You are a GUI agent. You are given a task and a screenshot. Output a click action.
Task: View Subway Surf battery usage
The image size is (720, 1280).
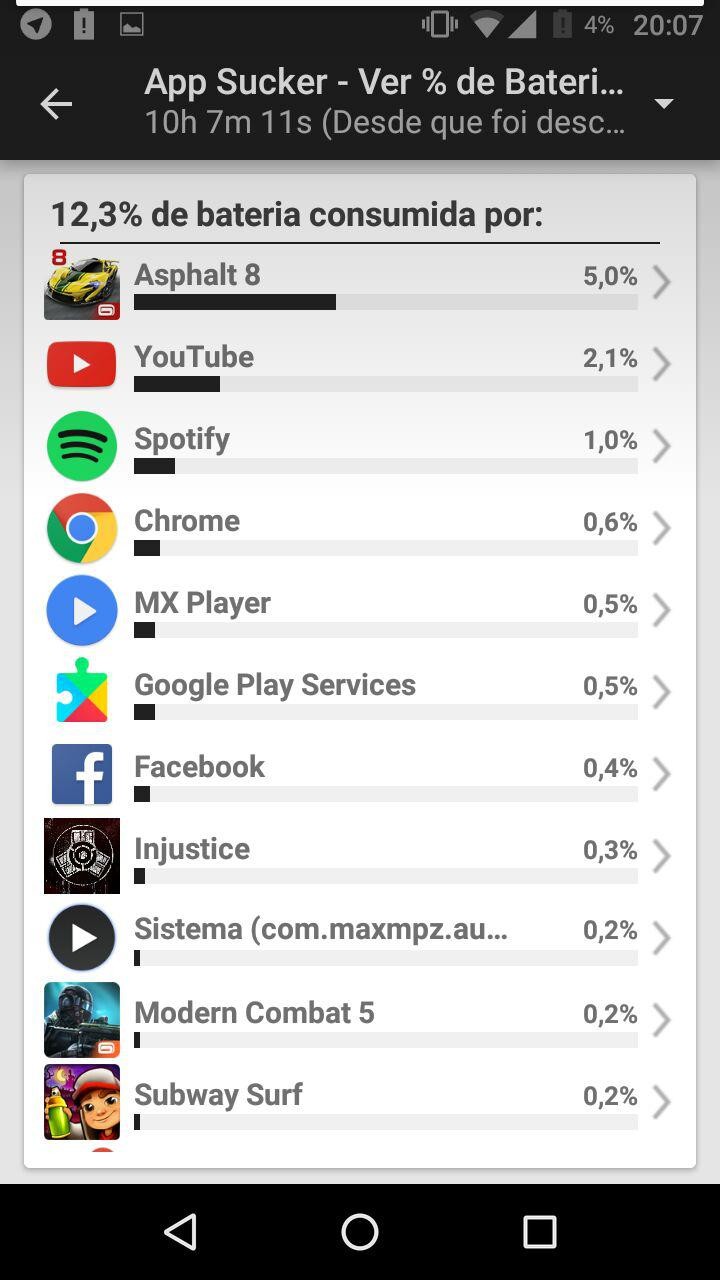click(x=360, y=1104)
